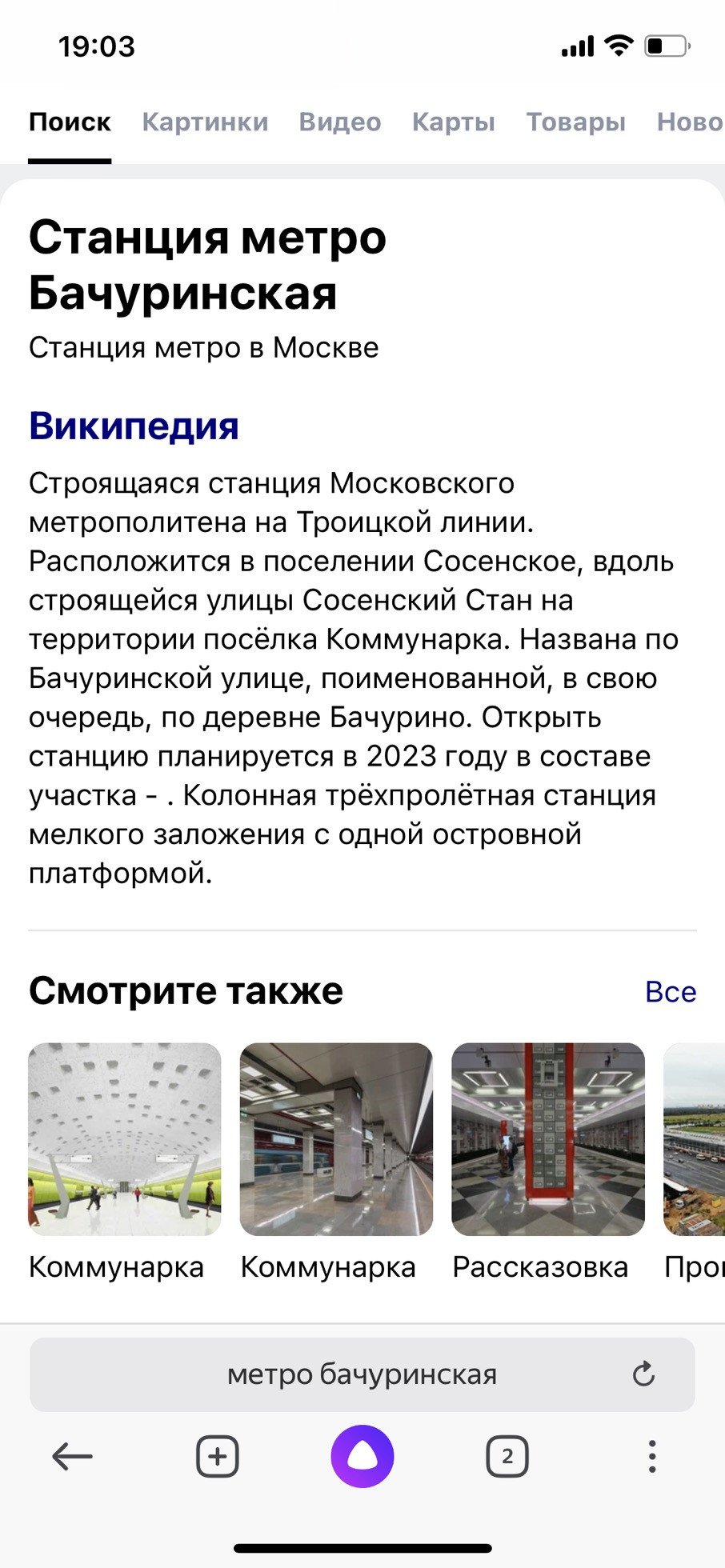
Task: Open the Карты tab
Action: pyautogui.click(x=453, y=122)
